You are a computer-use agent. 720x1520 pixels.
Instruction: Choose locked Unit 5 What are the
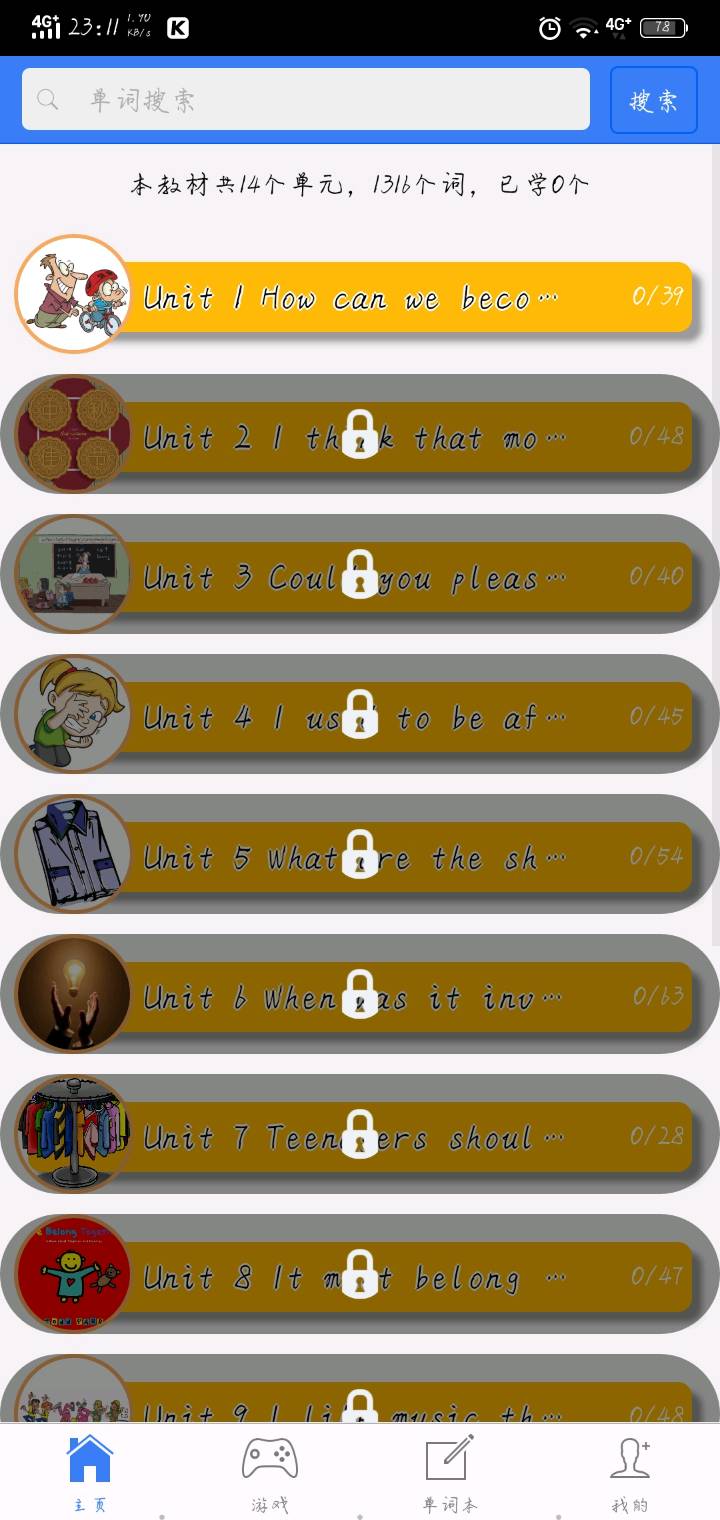[x=400, y=856]
